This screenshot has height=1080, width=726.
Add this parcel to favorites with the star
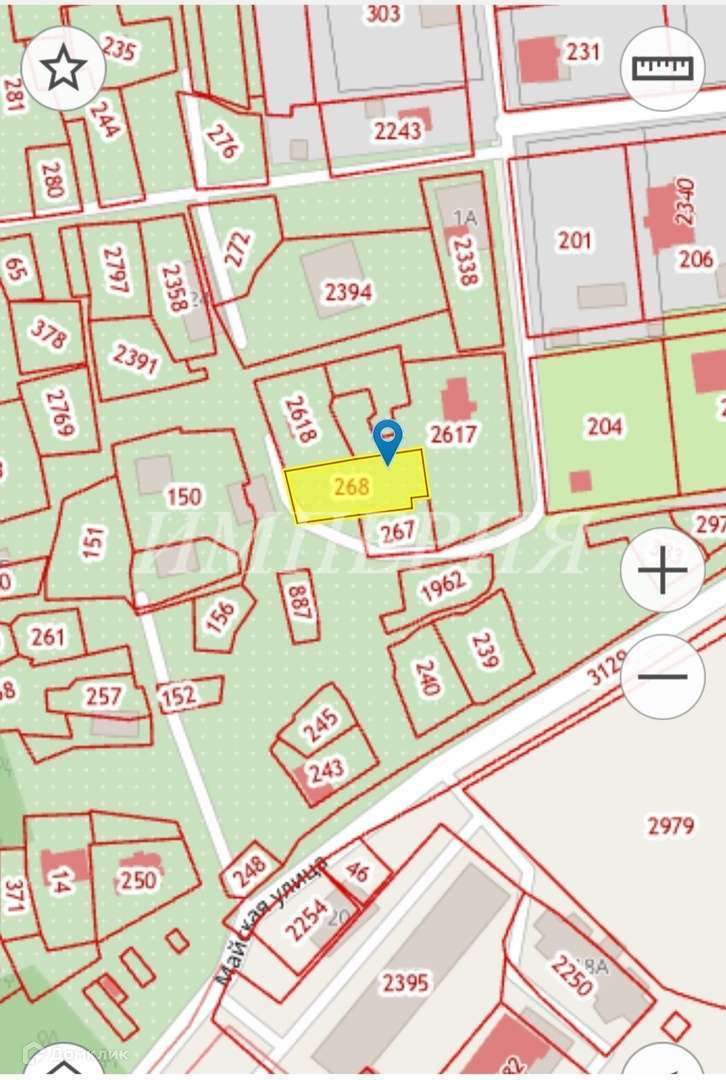pos(63,68)
